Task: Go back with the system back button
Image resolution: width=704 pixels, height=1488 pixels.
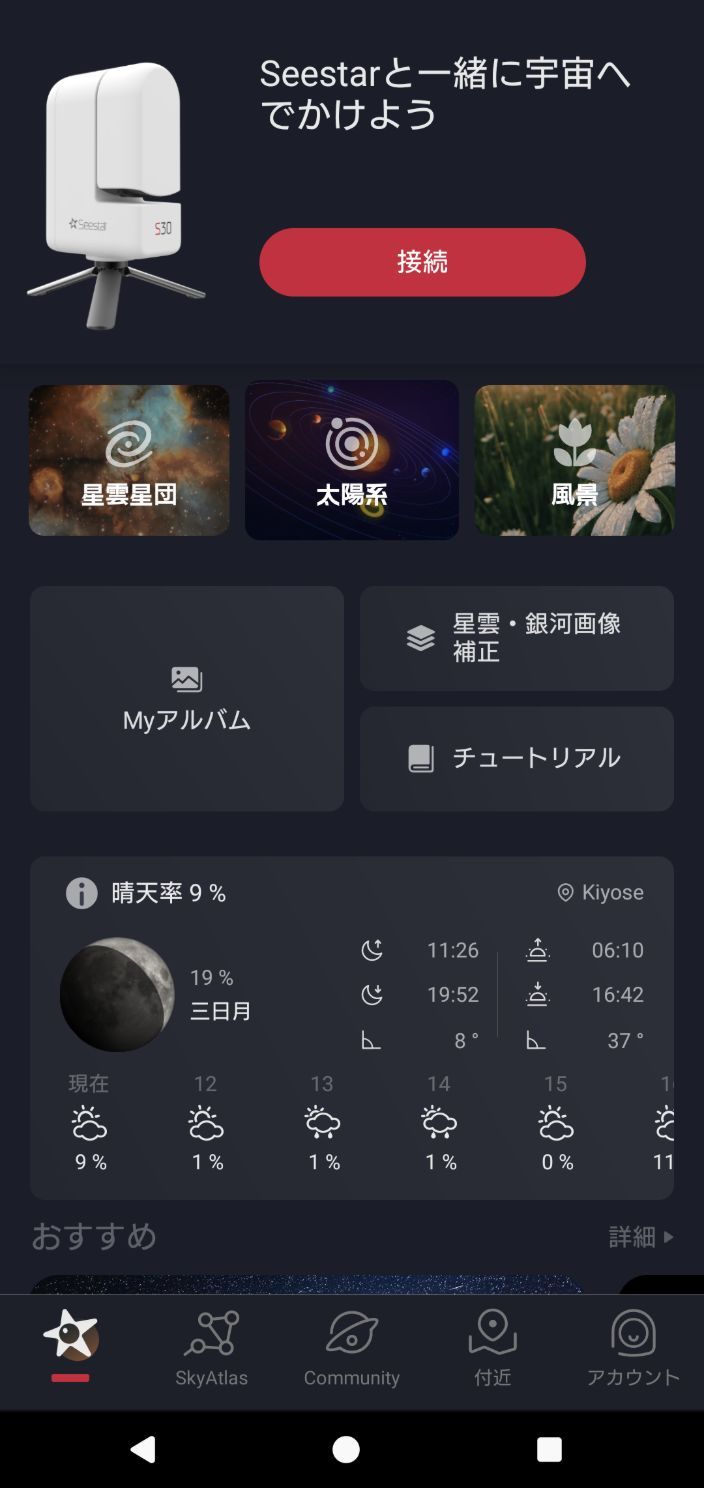Action: point(144,1449)
